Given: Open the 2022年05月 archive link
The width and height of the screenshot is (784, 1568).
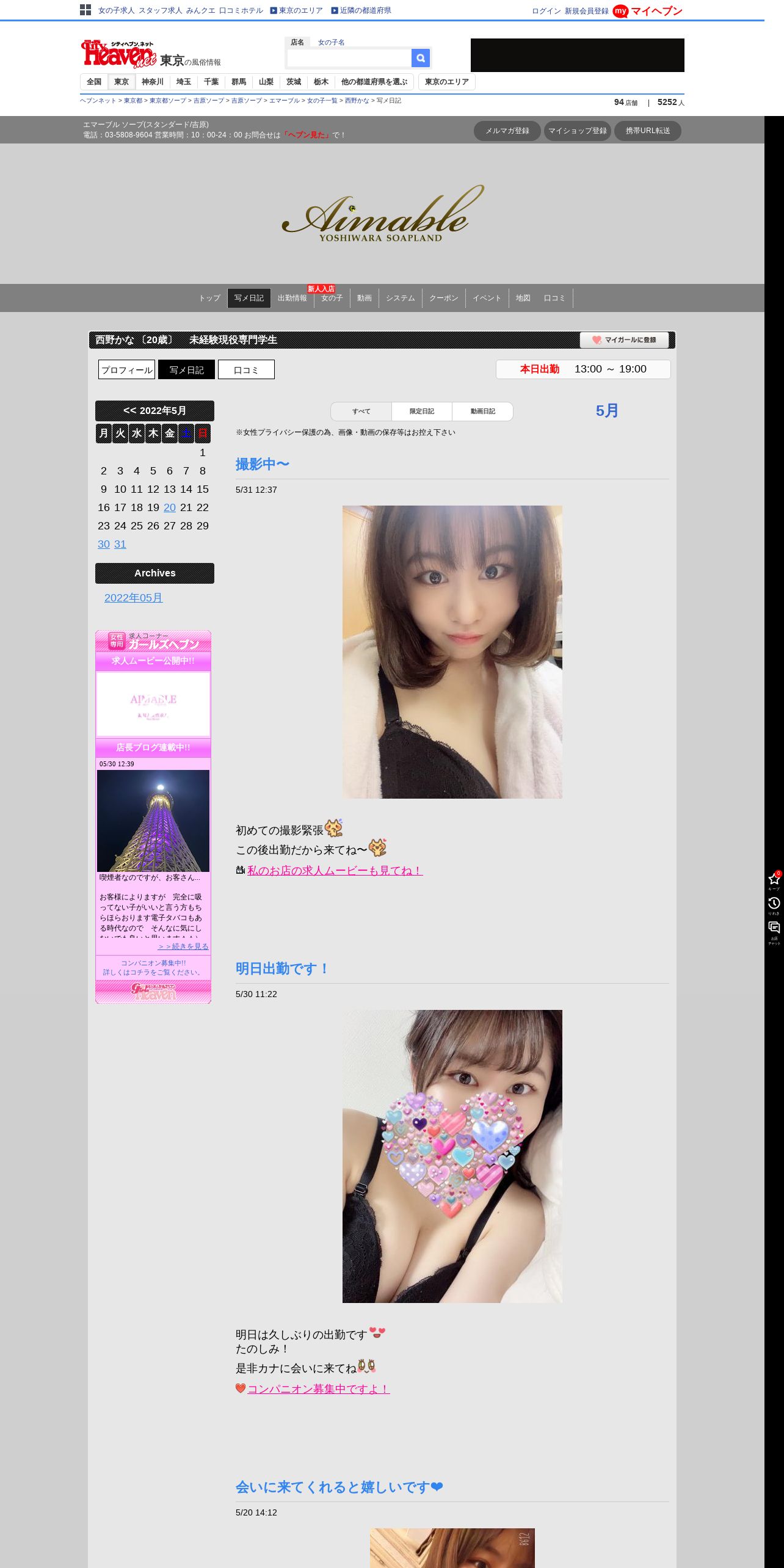Looking at the screenshot, I should coord(133,598).
